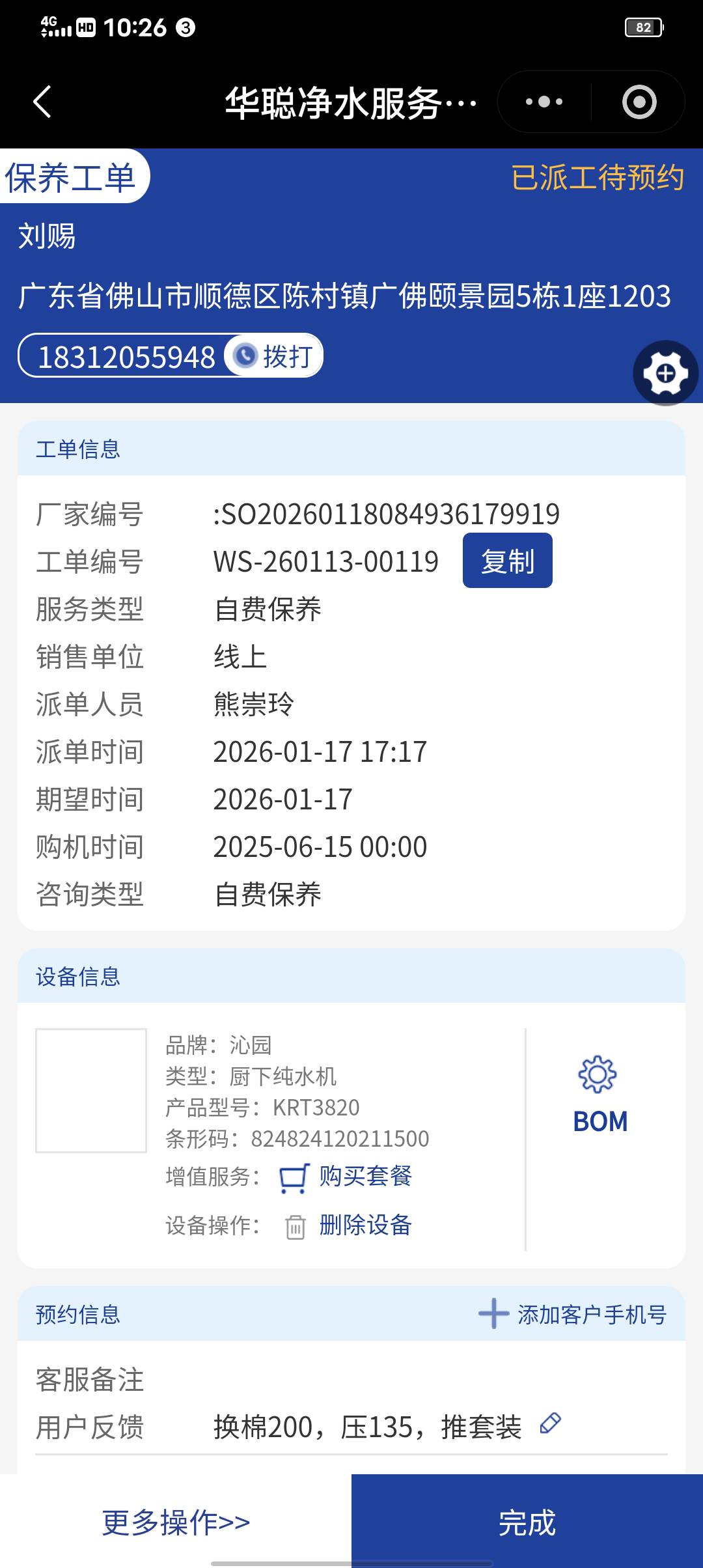Delete the device via 删除设备
The width and height of the screenshot is (703, 1568).
click(x=365, y=1225)
